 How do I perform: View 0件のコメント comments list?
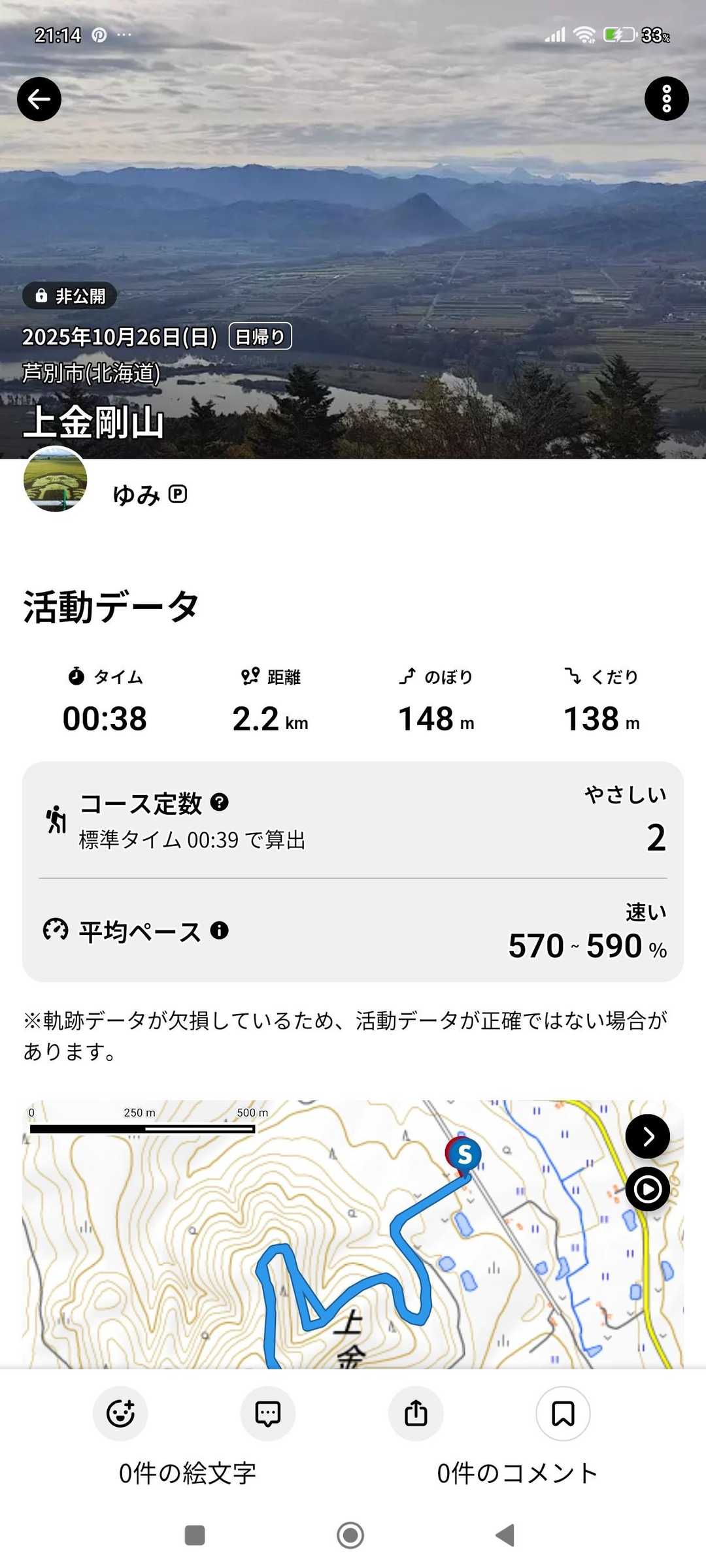pyautogui.click(x=517, y=1474)
